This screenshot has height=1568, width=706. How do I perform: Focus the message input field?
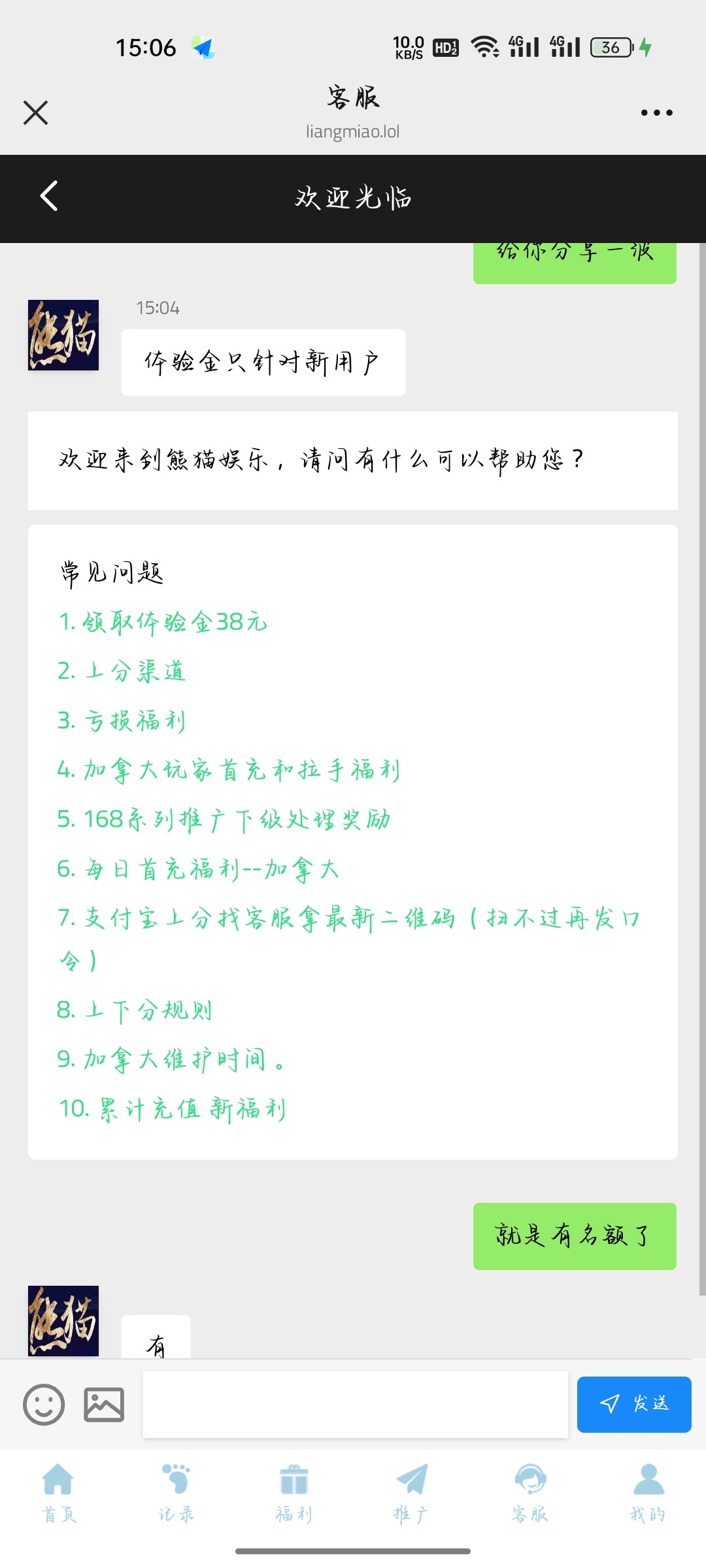(356, 1404)
